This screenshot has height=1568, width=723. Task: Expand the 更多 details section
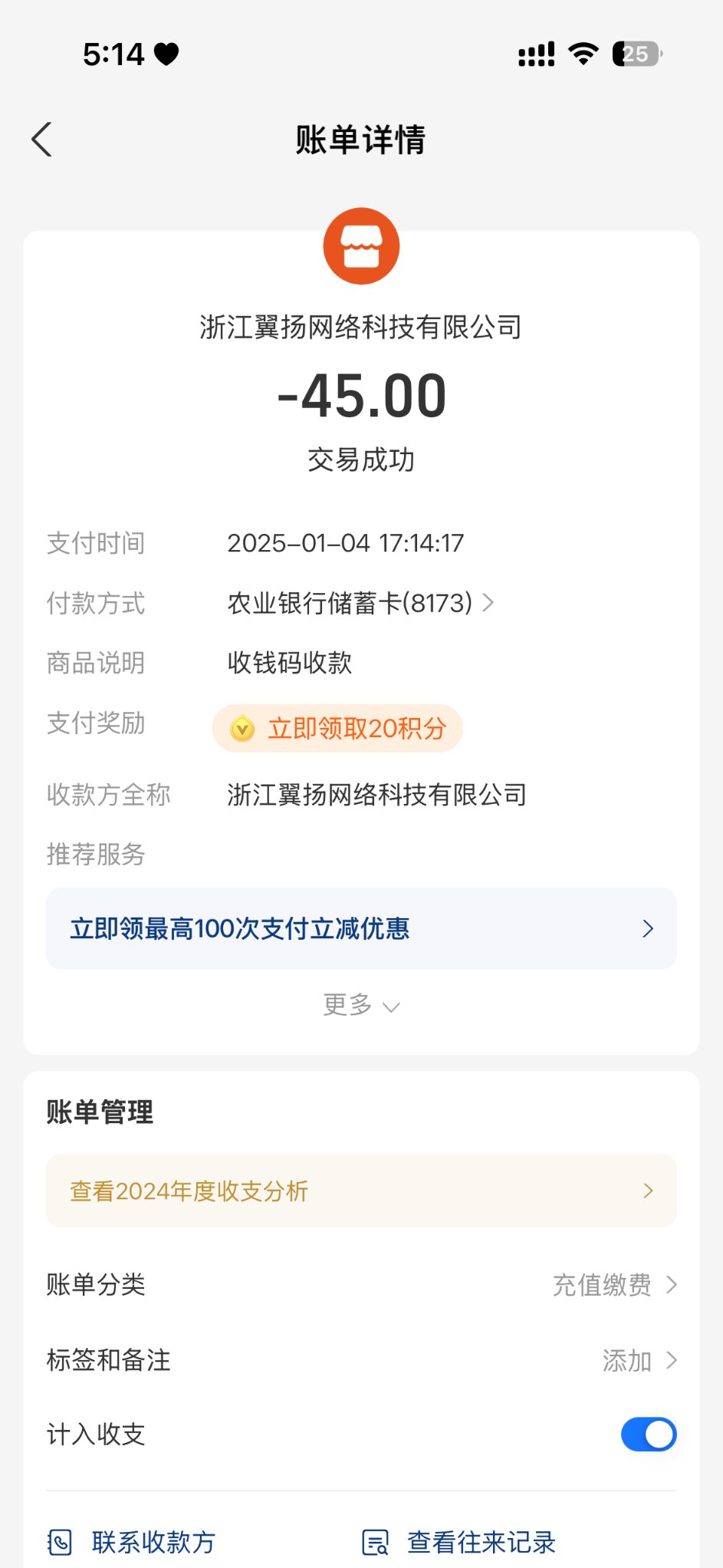(x=361, y=1005)
